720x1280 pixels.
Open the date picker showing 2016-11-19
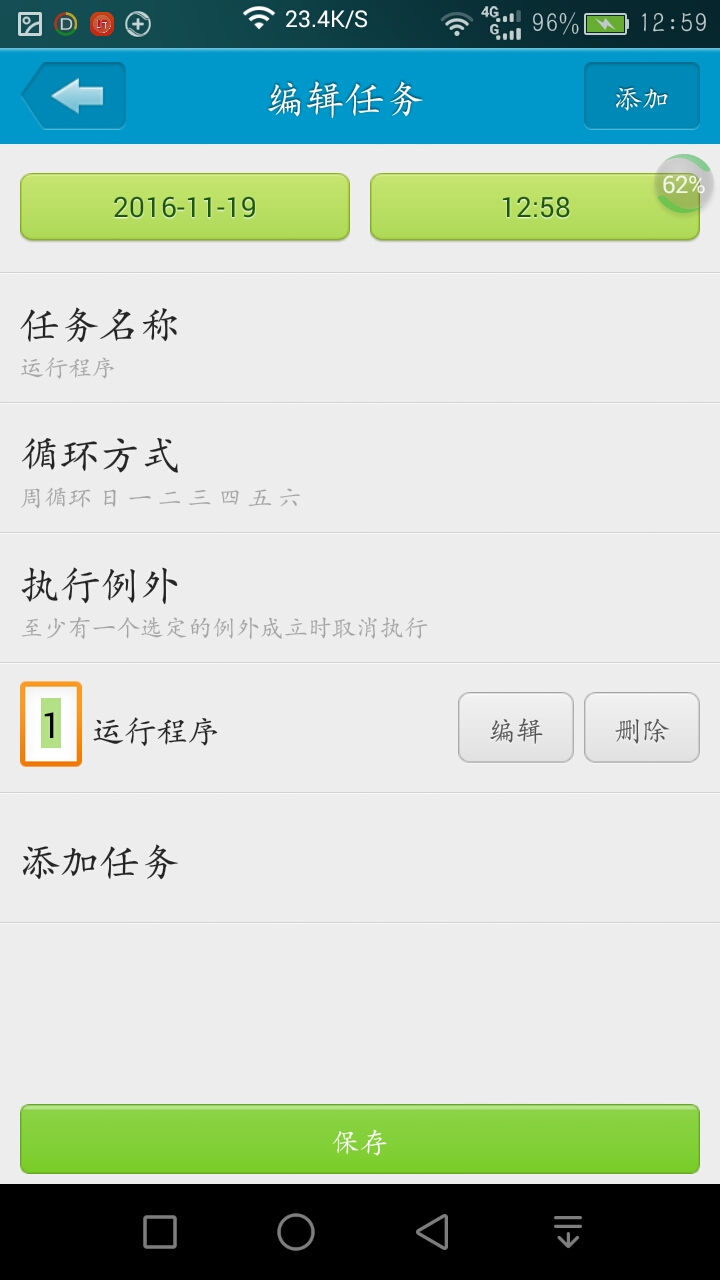coord(184,207)
